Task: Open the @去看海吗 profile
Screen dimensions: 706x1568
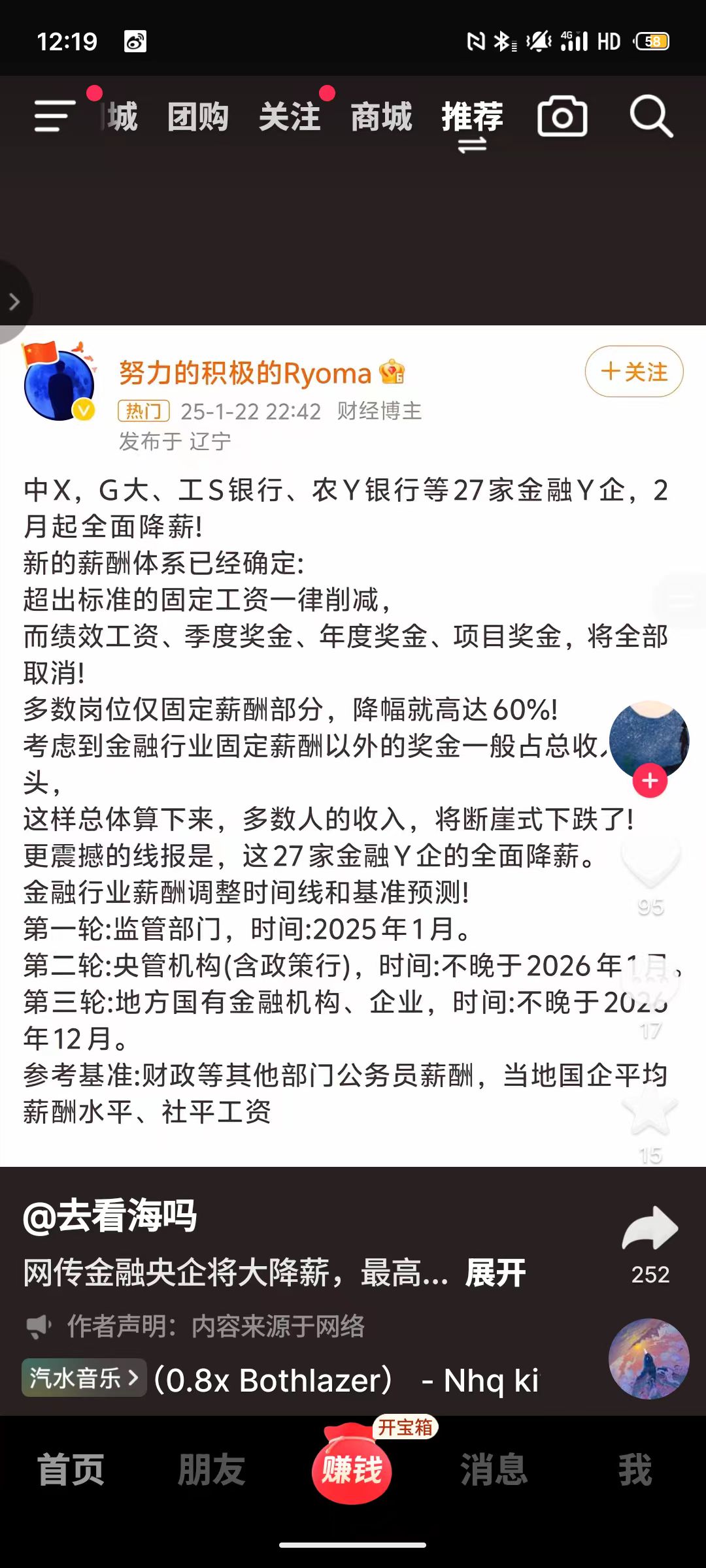Action: point(110,1217)
